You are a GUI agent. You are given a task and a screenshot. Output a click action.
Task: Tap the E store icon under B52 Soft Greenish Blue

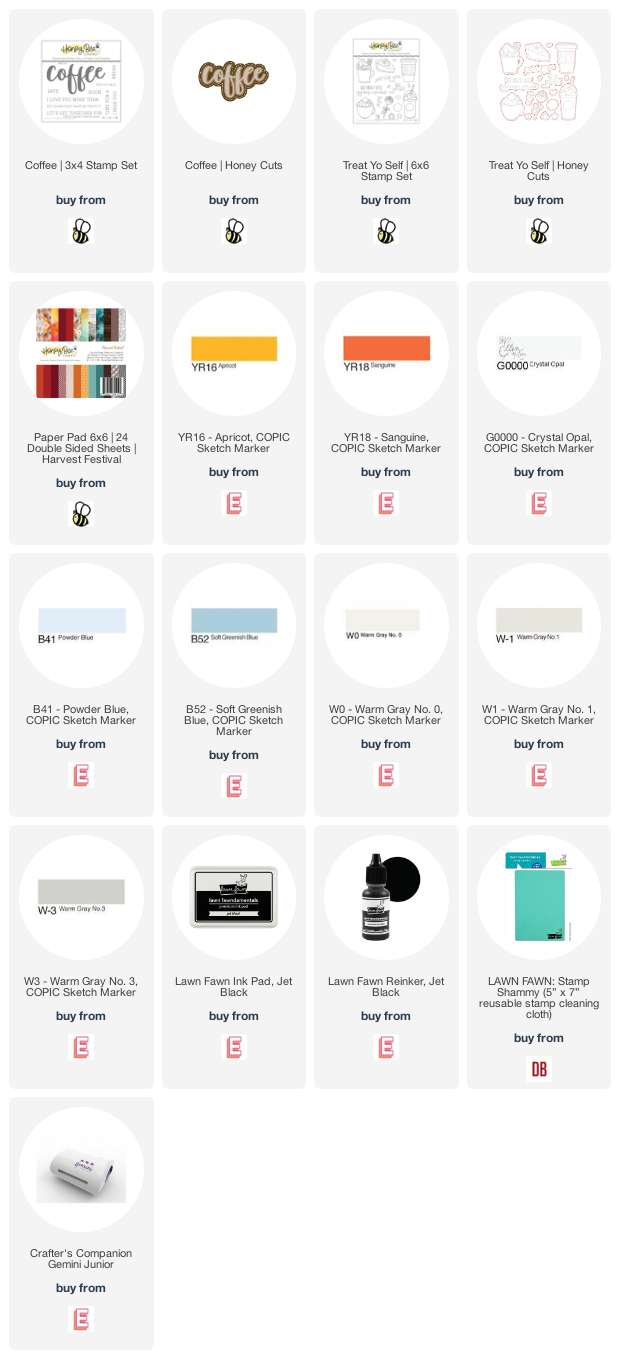tap(234, 787)
